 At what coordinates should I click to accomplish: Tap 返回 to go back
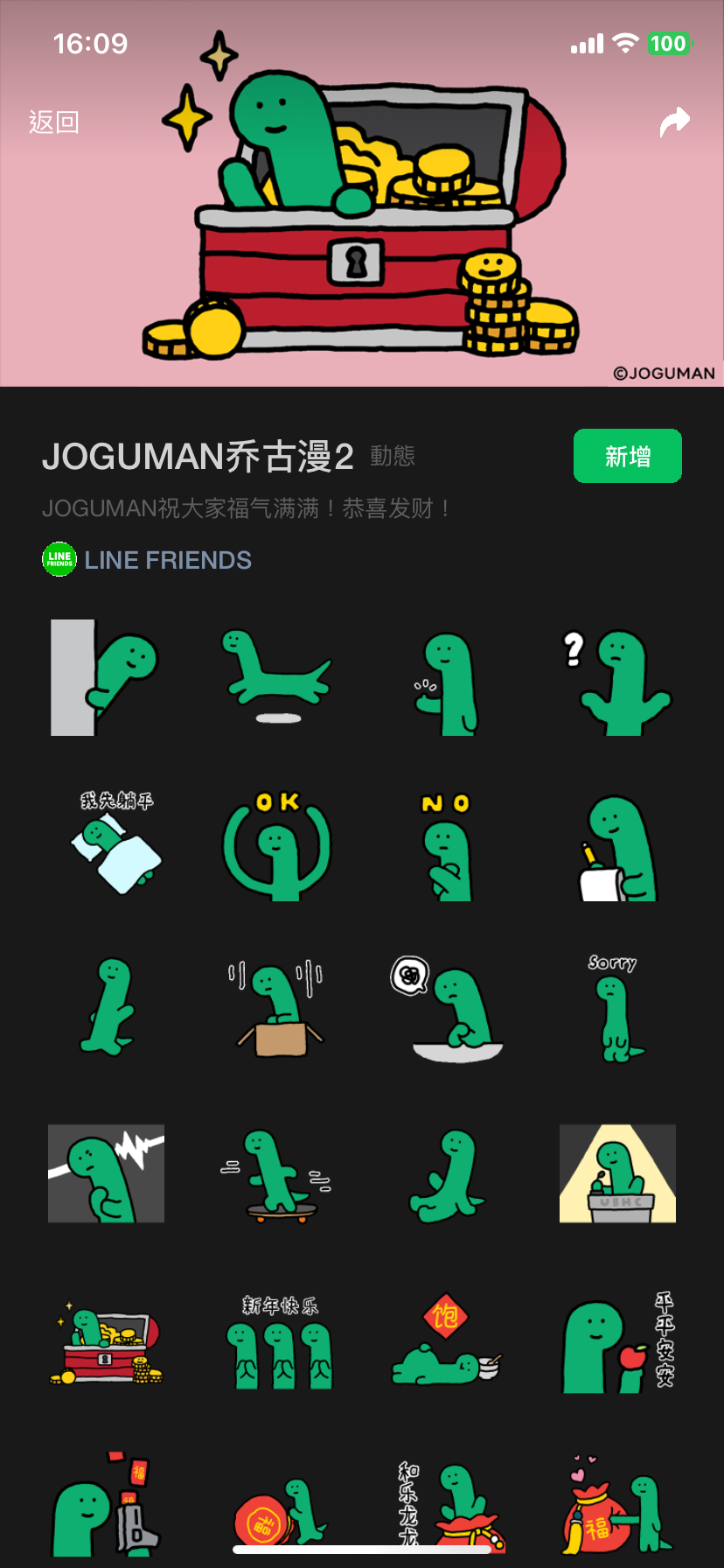pos(55,122)
